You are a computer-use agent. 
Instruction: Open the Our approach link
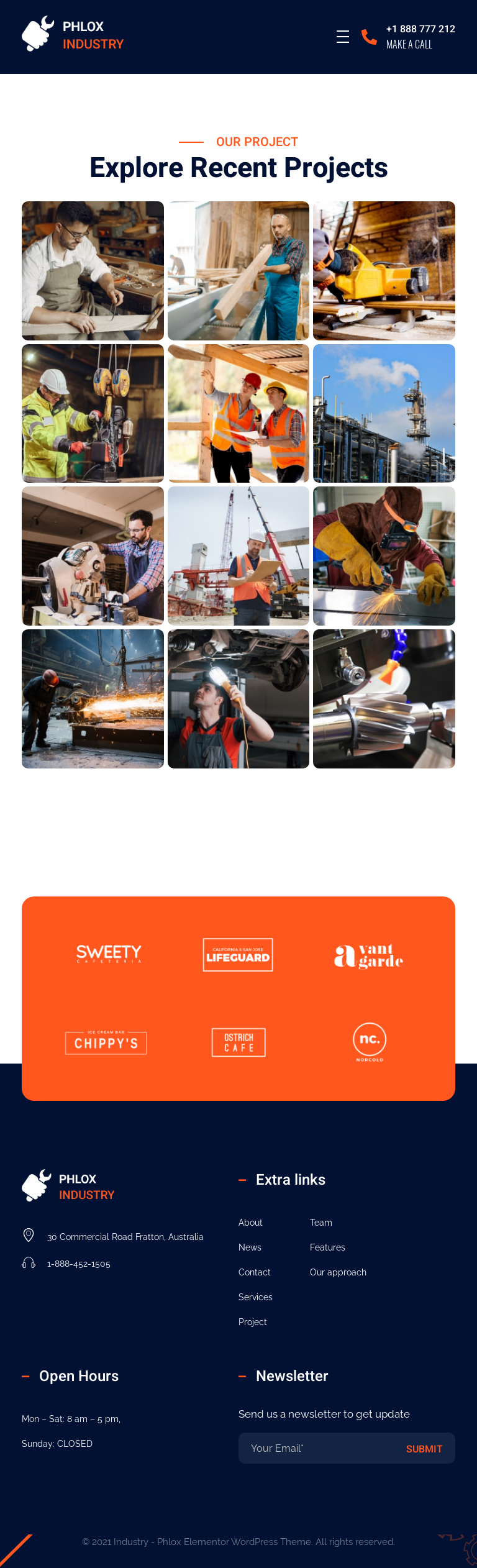click(x=338, y=1272)
